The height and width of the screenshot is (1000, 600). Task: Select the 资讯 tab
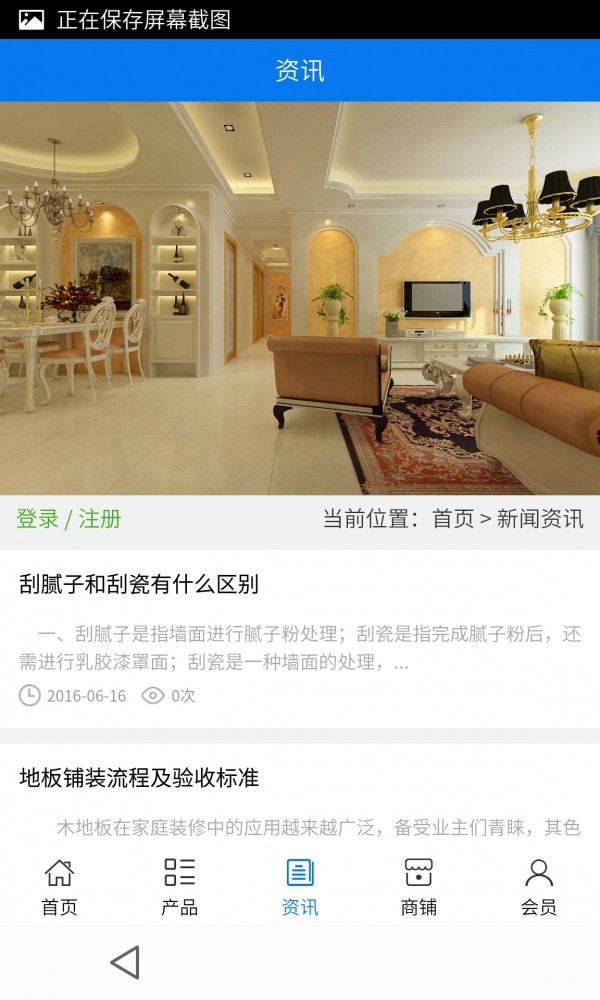tap(299, 886)
